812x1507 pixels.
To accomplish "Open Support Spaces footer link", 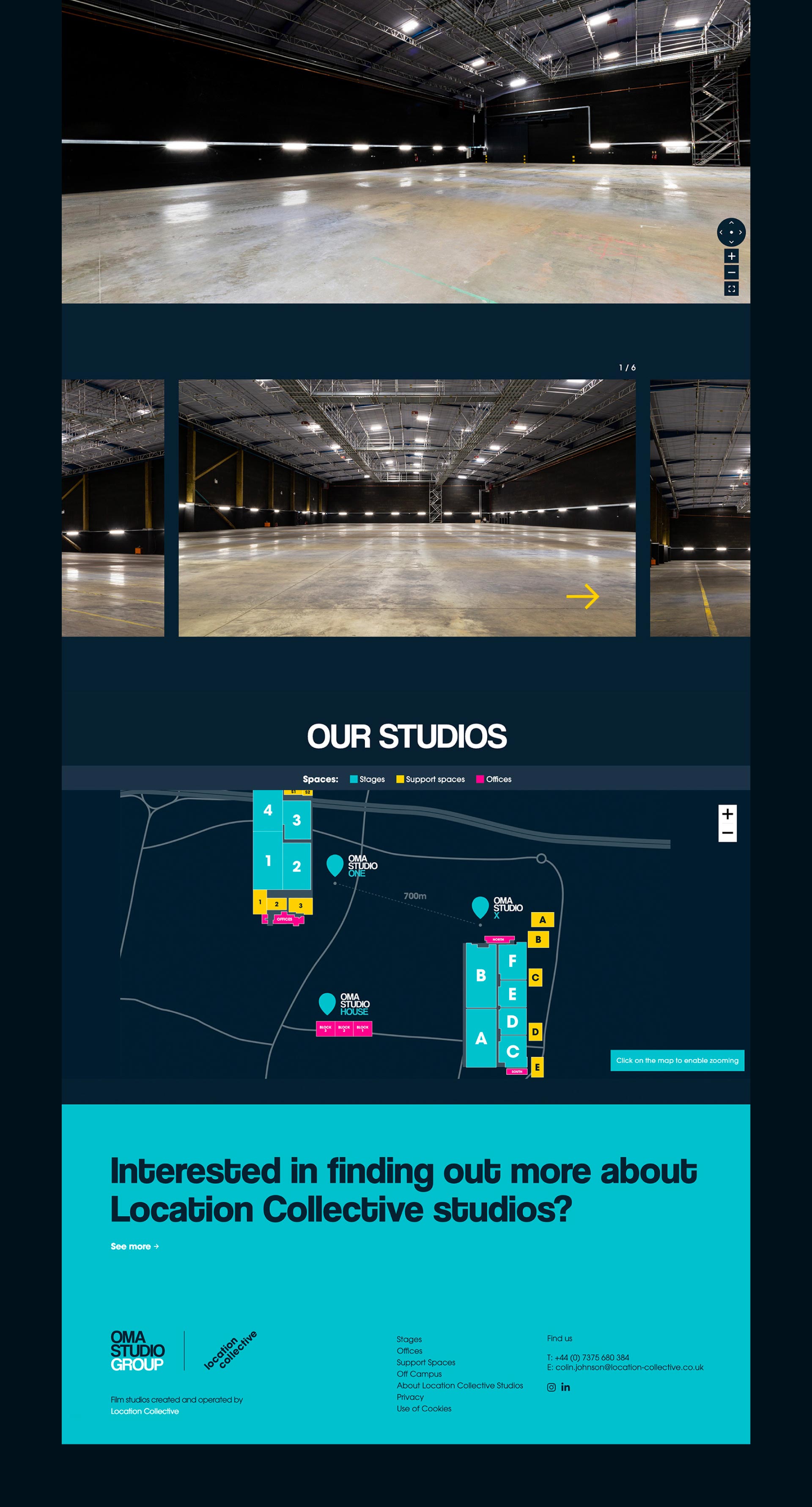I will pos(426,1362).
